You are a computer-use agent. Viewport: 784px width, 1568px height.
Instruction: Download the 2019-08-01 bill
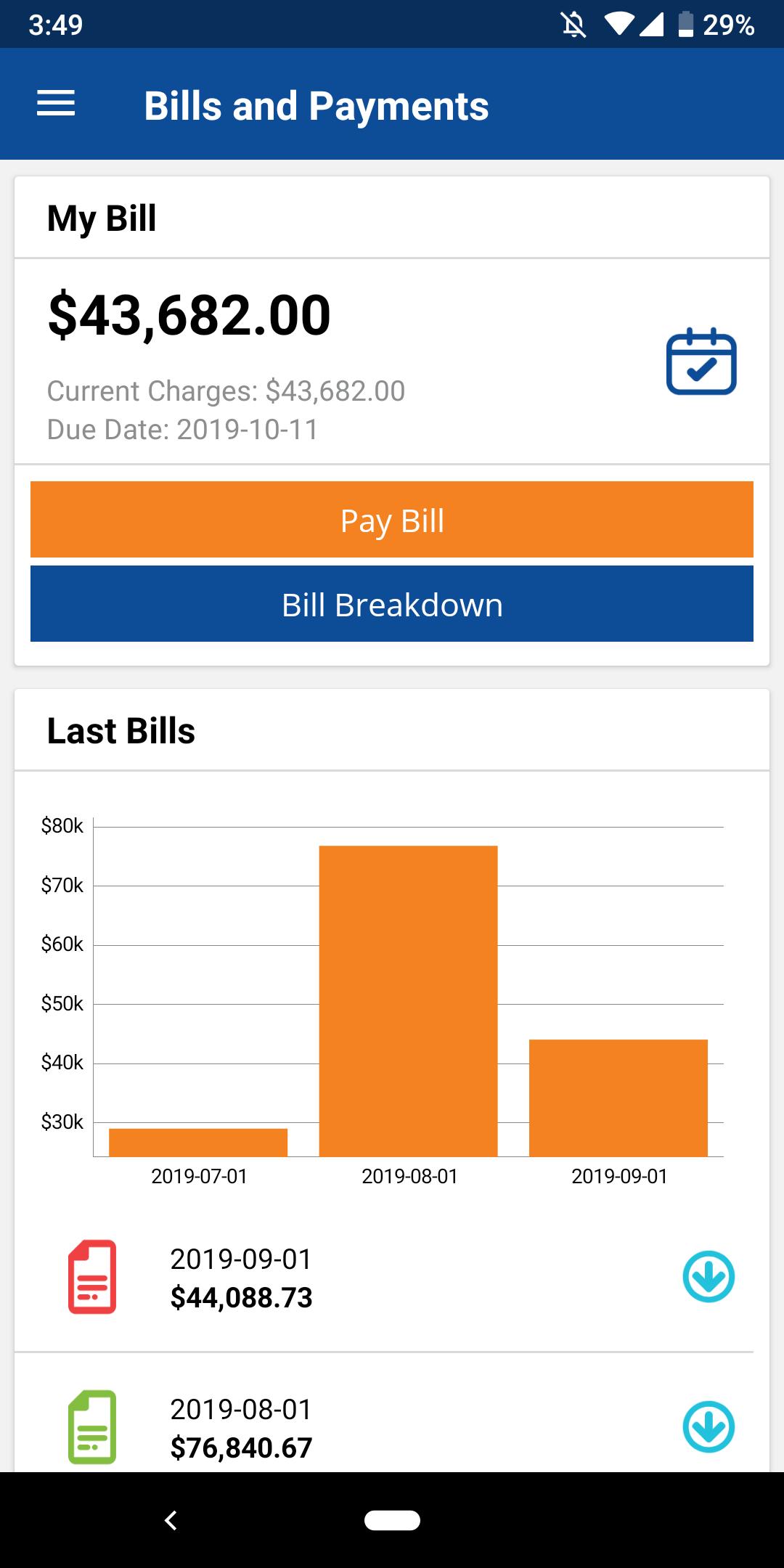(x=709, y=1427)
